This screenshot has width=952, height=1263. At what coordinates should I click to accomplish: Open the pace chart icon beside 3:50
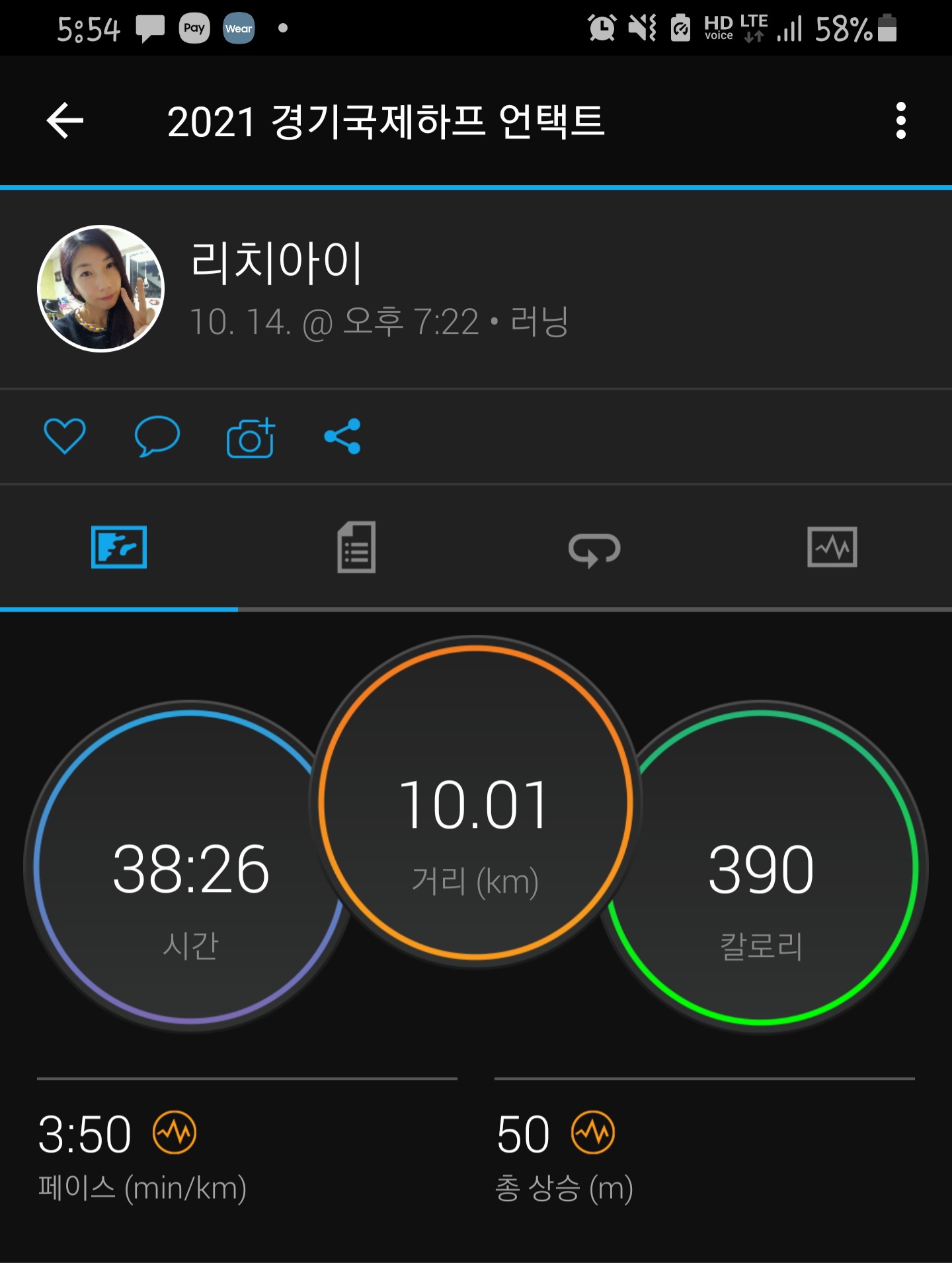(x=175, y=1133)
